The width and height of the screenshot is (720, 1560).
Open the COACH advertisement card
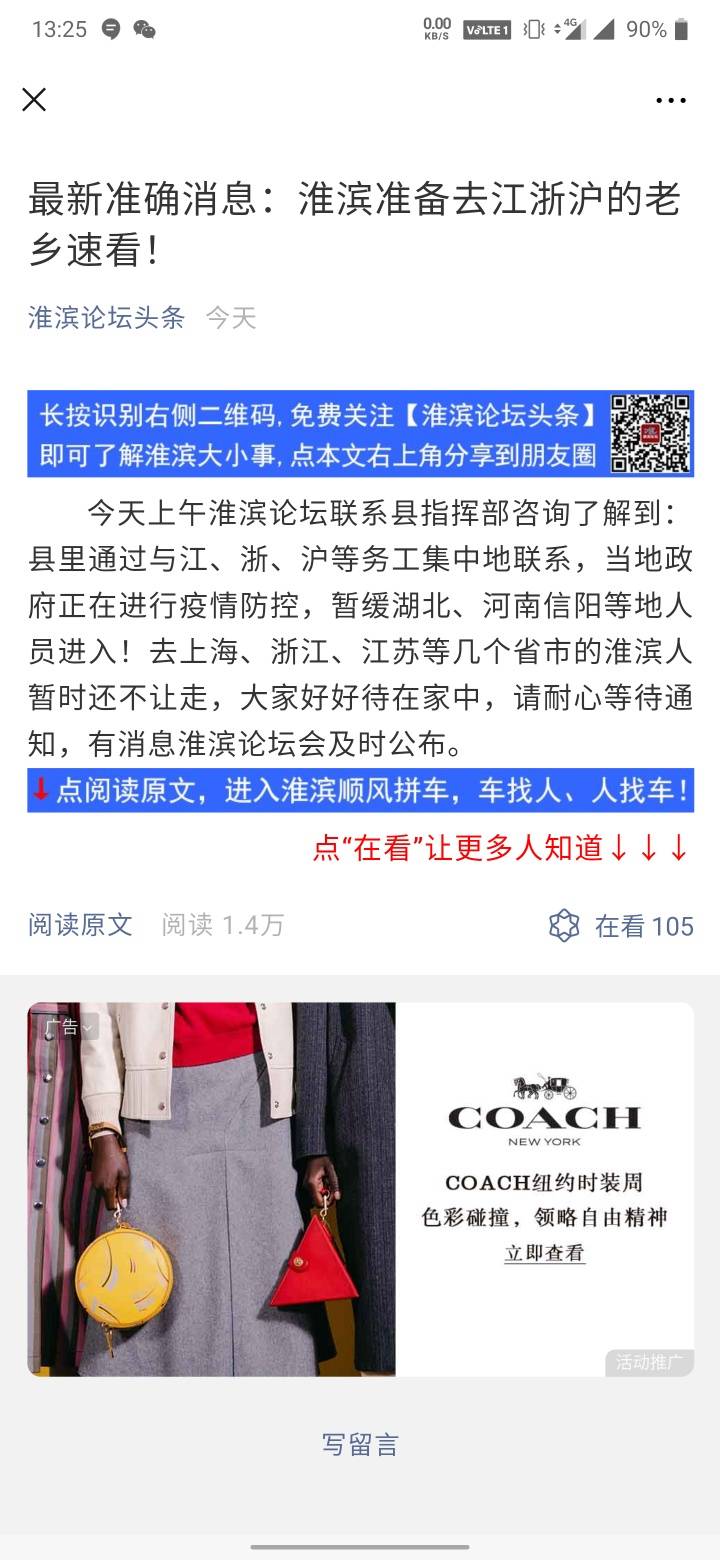pos(360,1189)
